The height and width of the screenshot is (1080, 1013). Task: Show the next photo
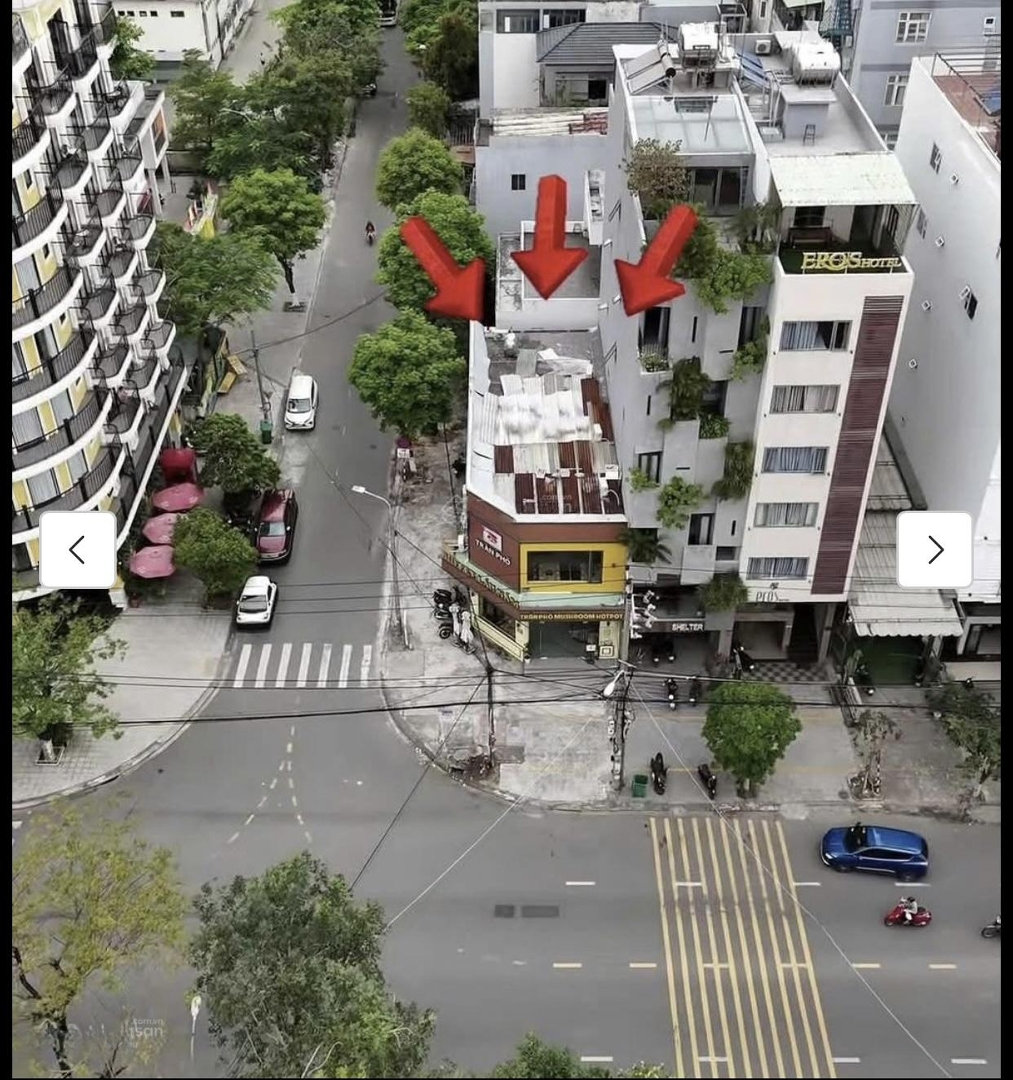(x=934, y=550)
